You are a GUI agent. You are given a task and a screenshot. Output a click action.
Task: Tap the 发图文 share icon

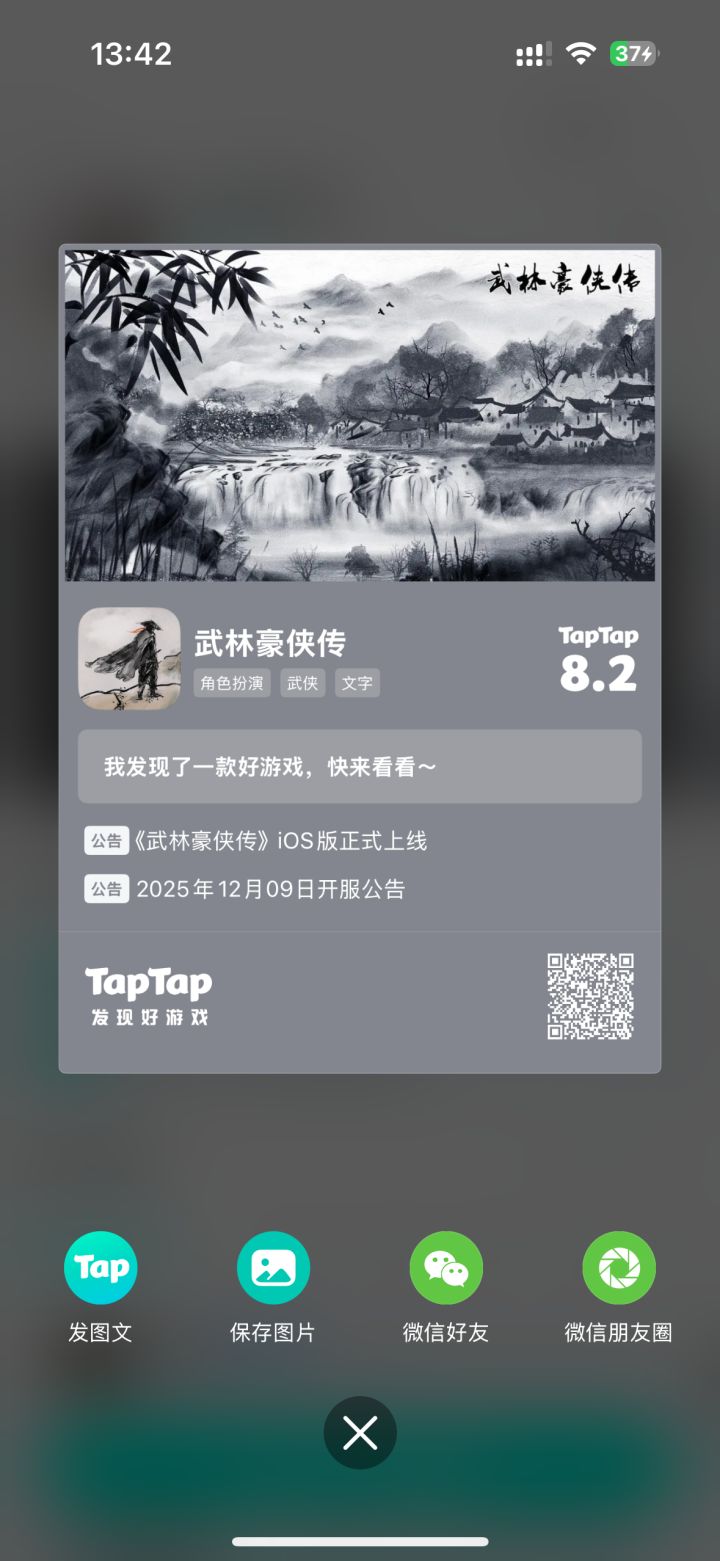(100, 1267)
